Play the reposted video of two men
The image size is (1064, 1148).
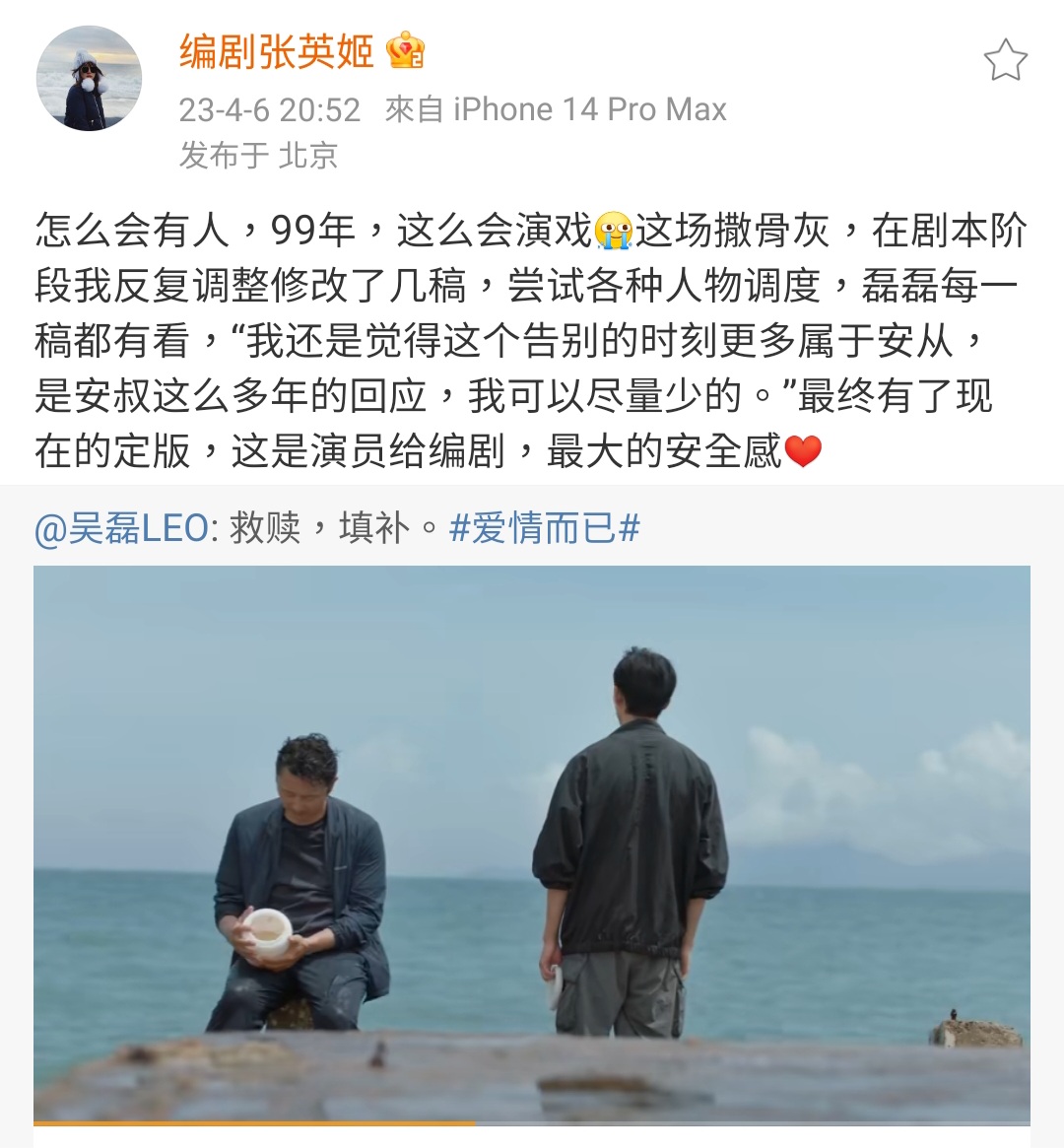tap(532, 843)
